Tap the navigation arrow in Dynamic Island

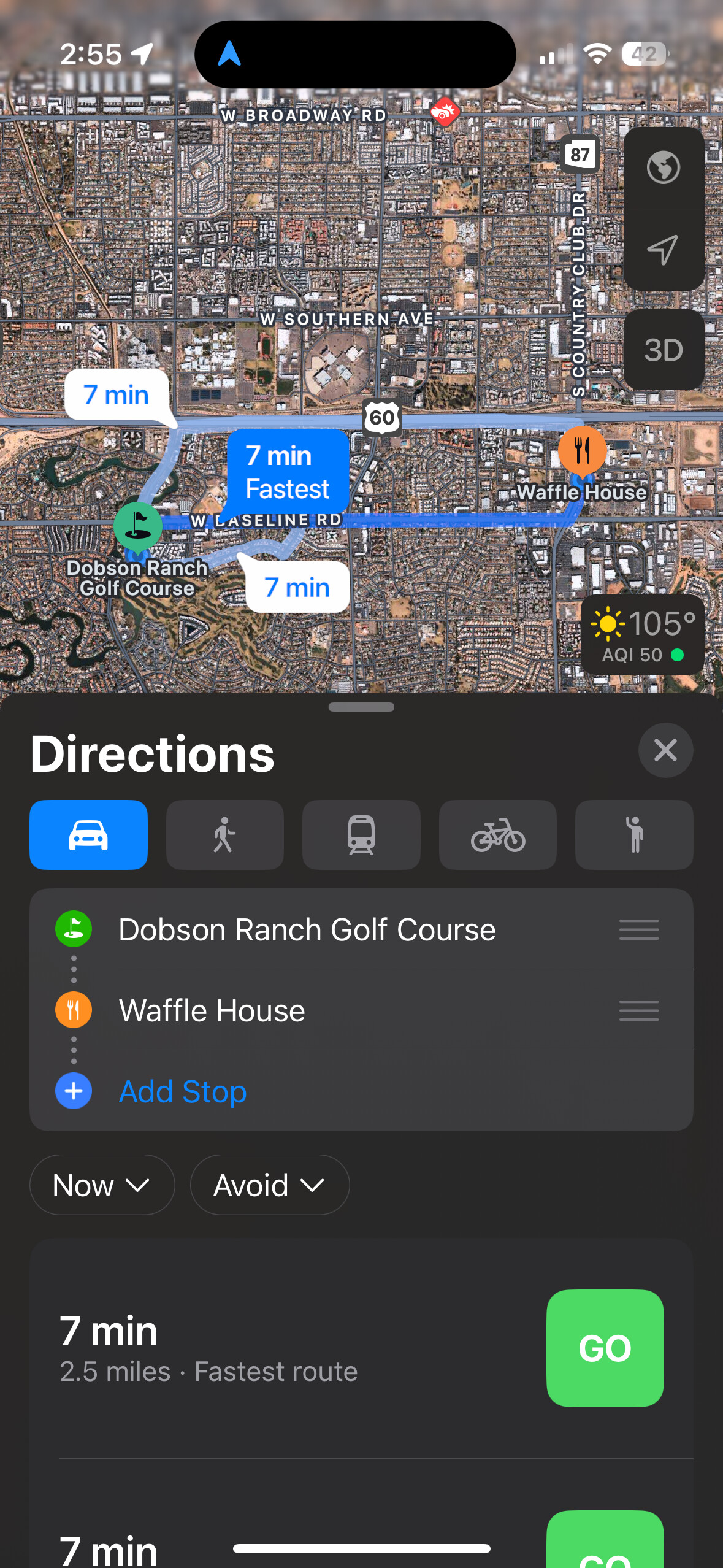pos(229,54)
